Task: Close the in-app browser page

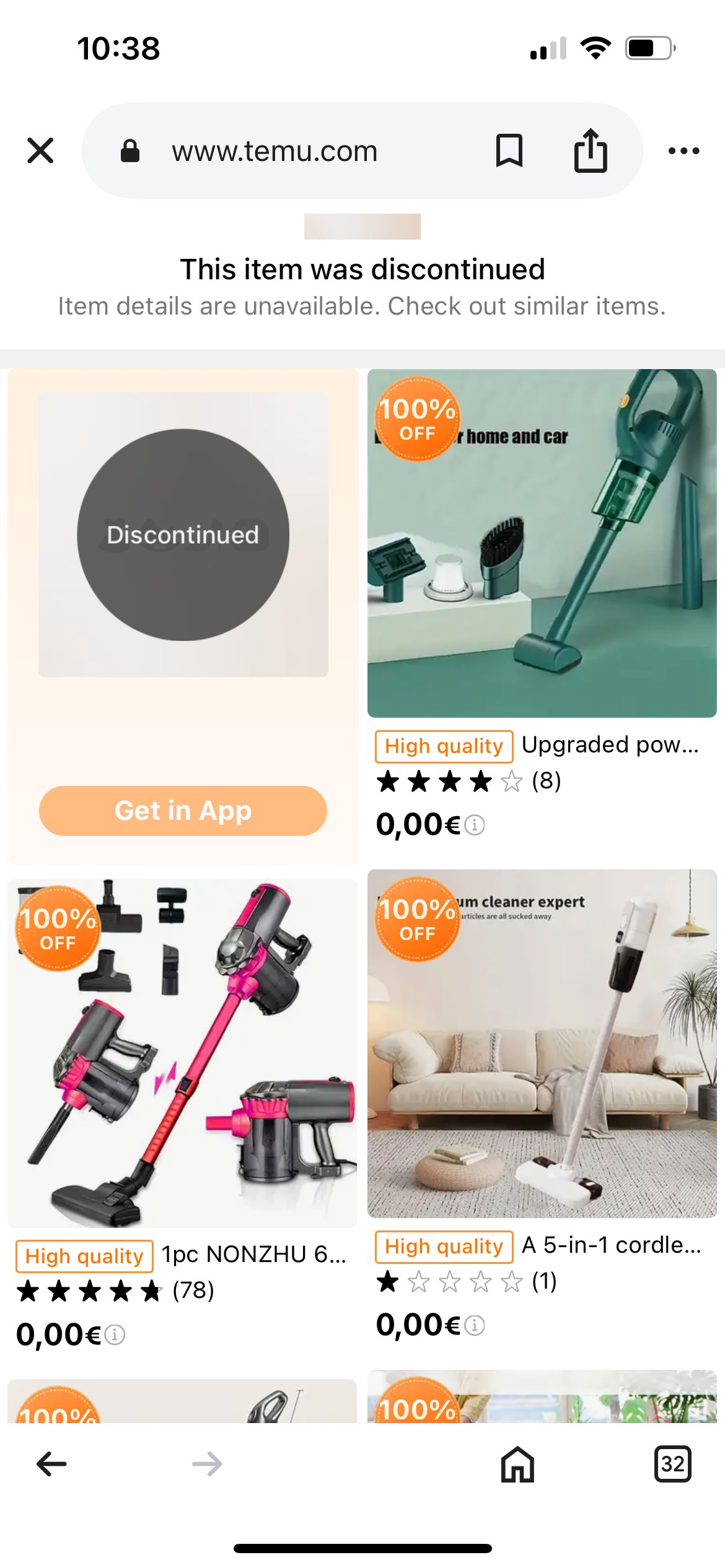Action: pos(40,150)
